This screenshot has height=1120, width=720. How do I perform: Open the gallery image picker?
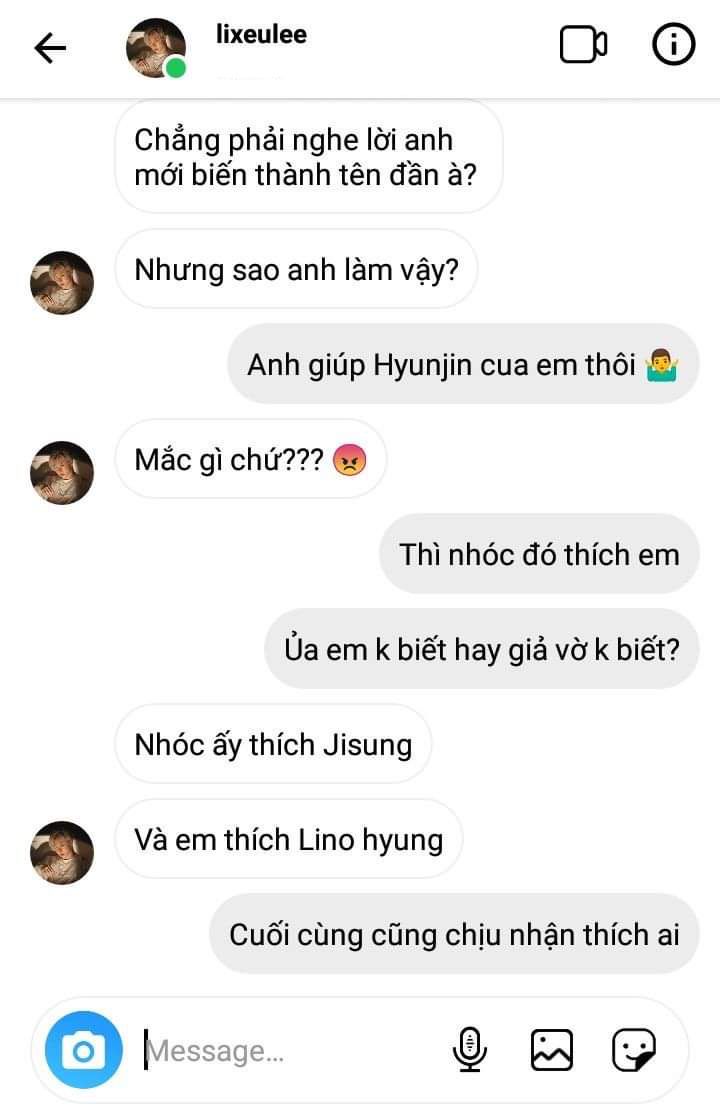click(x=551, y=1049)
